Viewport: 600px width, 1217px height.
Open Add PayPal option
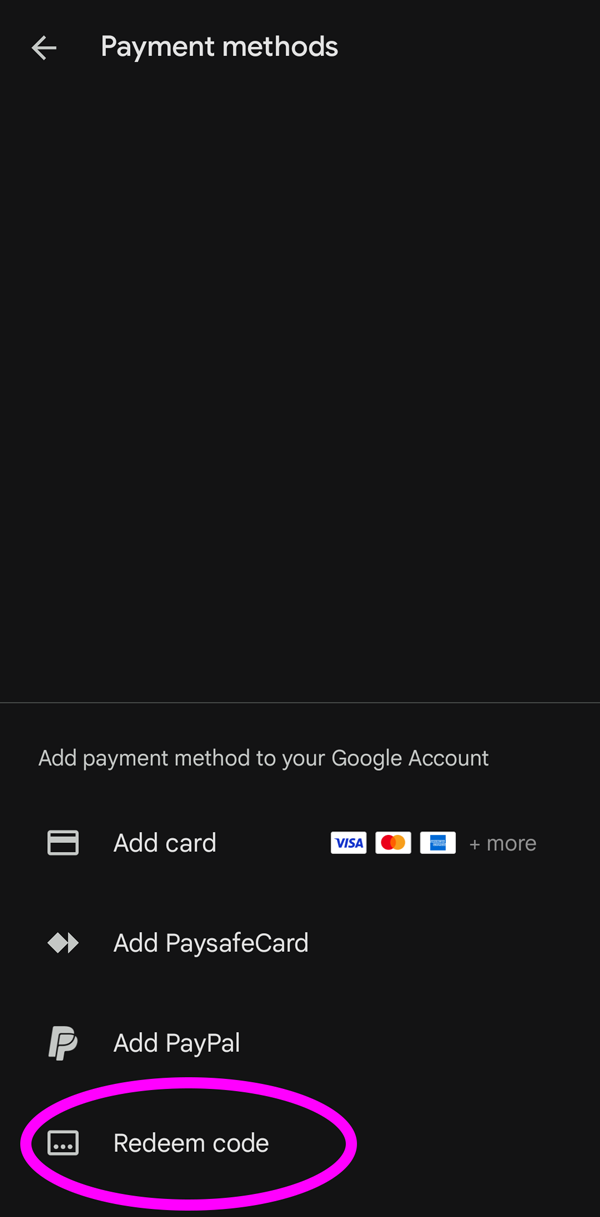click(177, 1043)
